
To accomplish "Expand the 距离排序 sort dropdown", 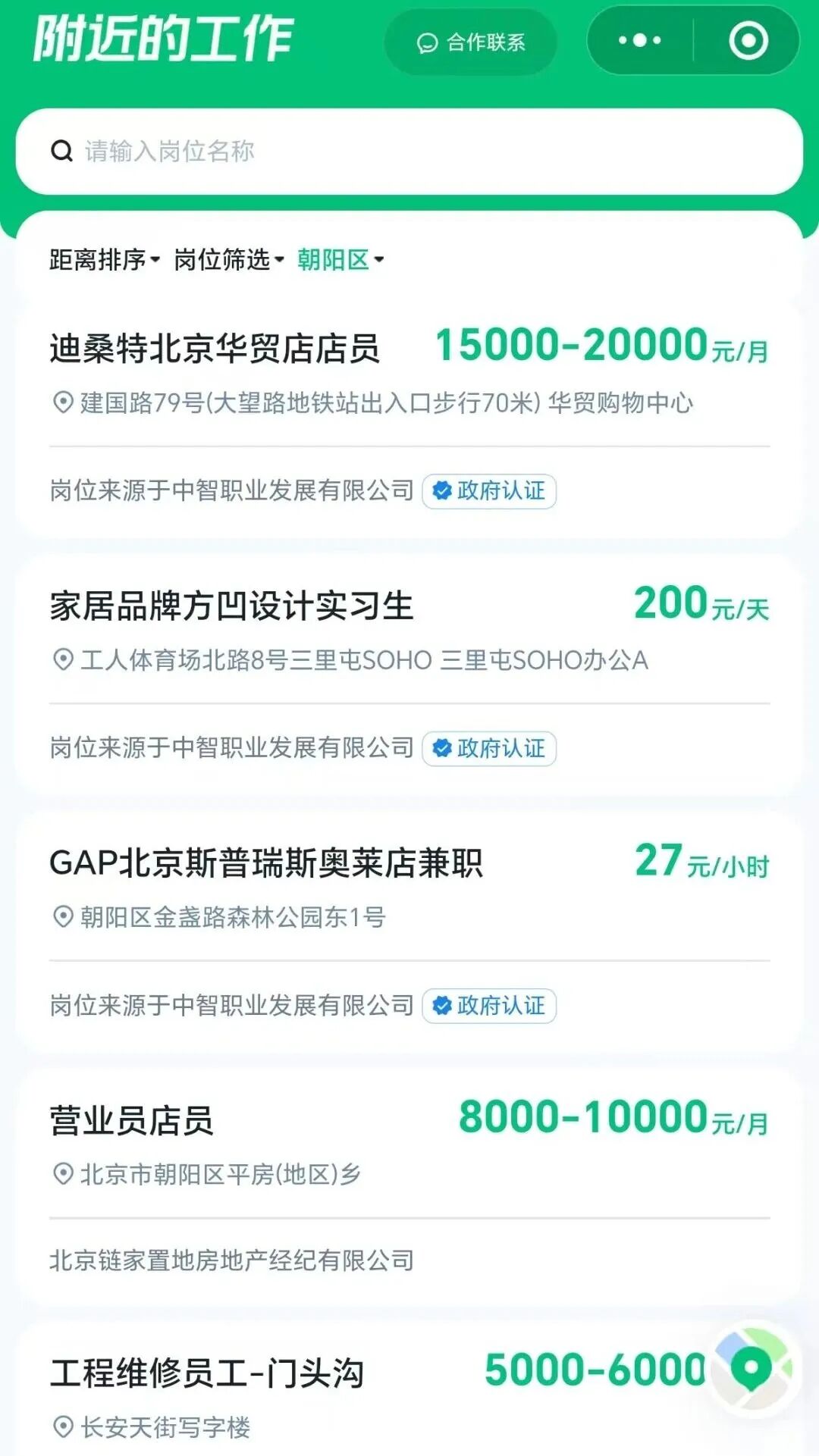I will 104,259.
